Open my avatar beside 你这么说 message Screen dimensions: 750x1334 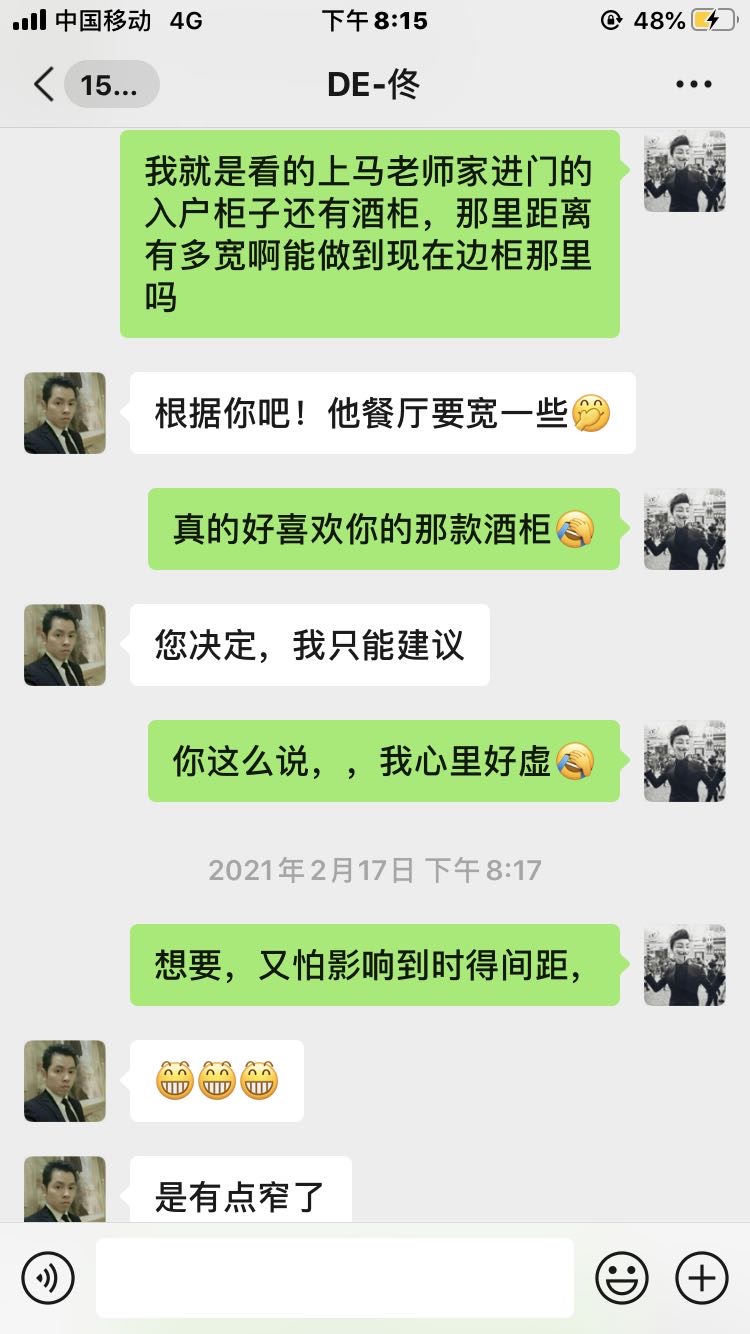pos(685,761)
